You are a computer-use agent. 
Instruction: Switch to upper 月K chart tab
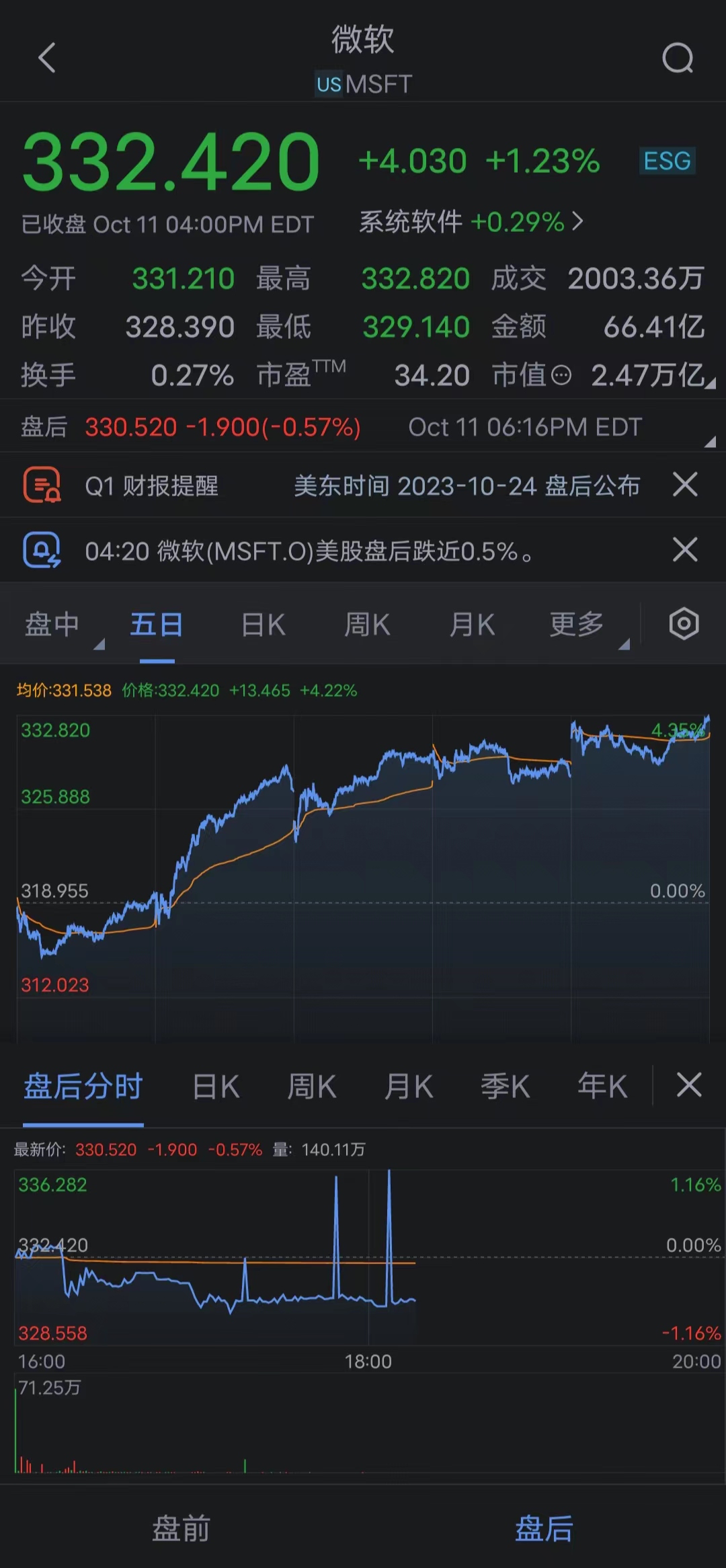472,624
